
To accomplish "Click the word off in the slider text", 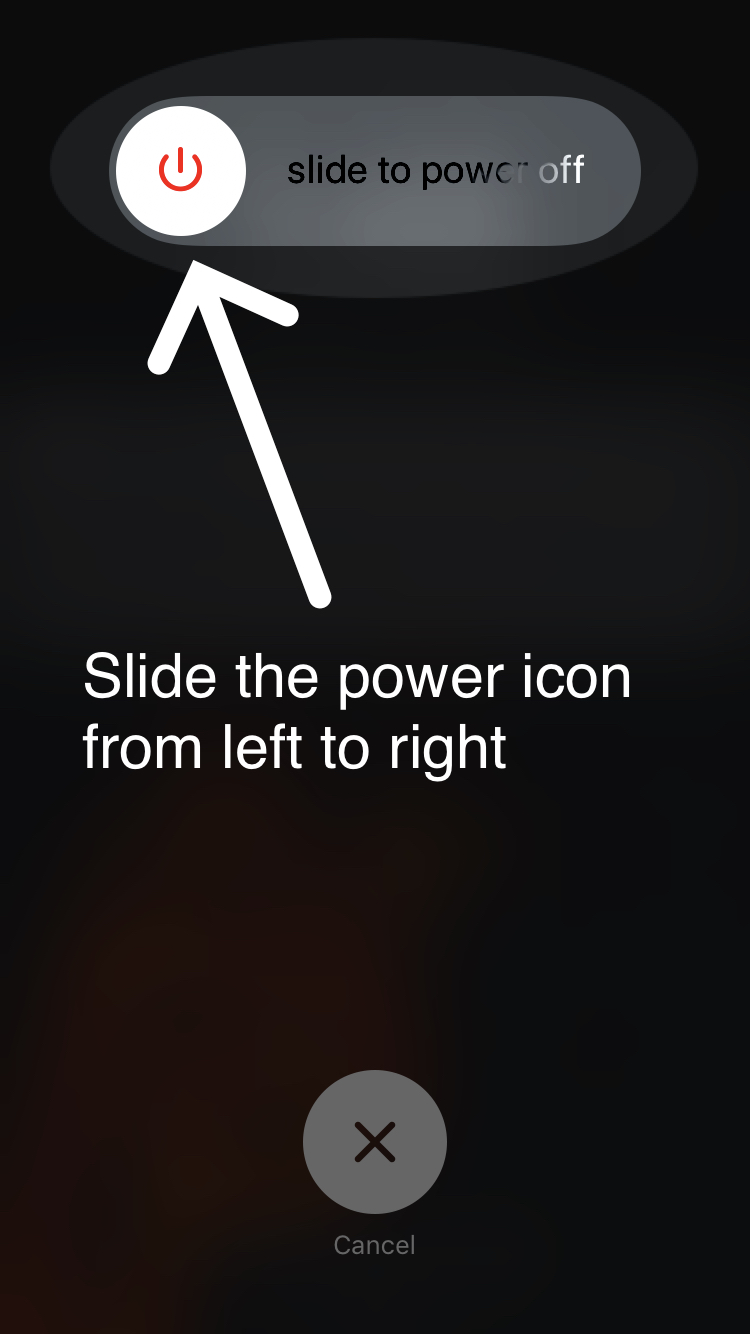I will pos(564,170).
